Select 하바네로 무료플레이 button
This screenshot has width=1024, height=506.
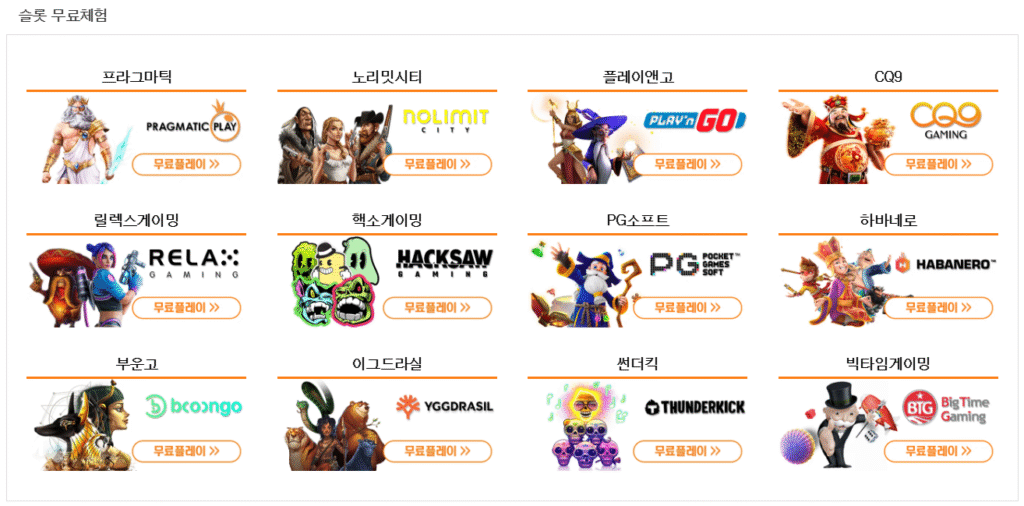point(938,307)
